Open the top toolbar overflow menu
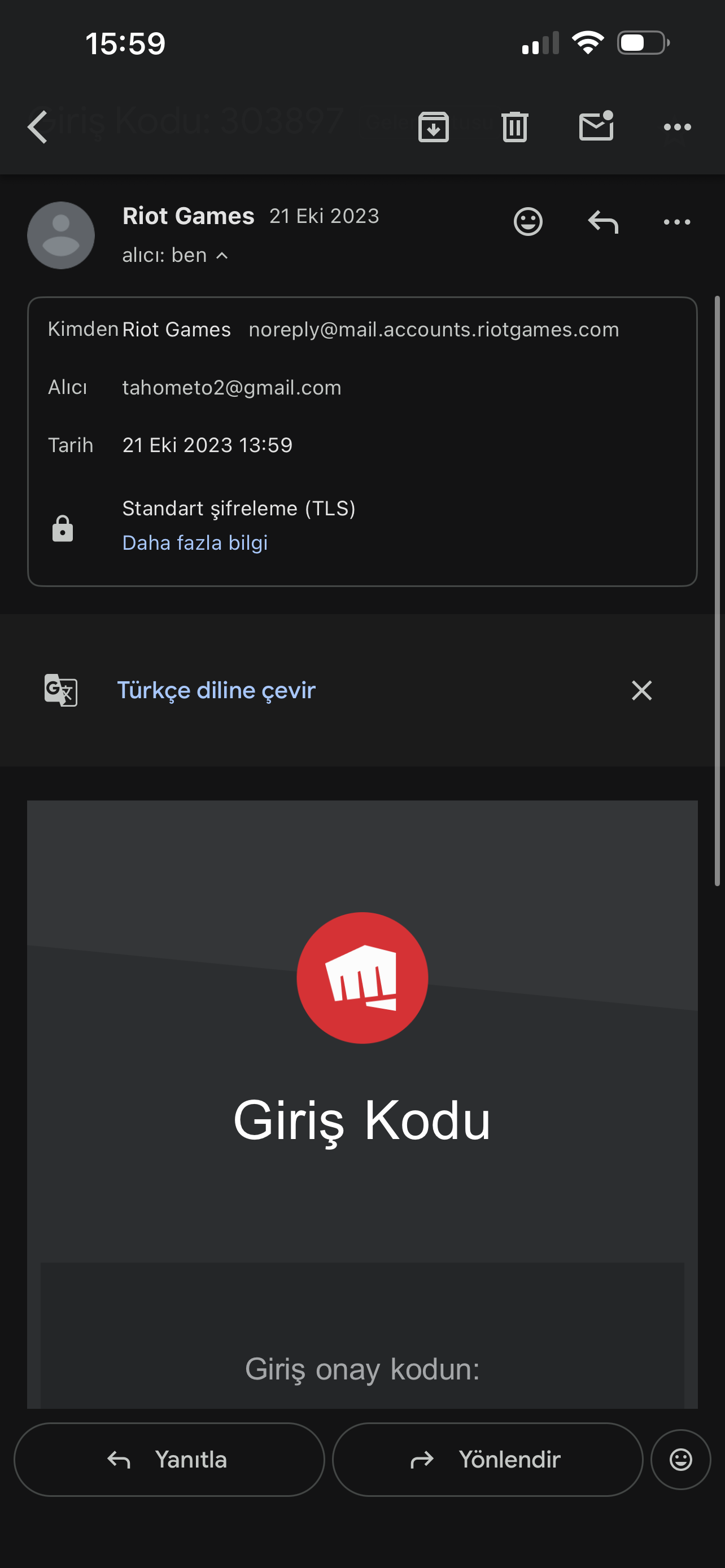 [677, 126]
